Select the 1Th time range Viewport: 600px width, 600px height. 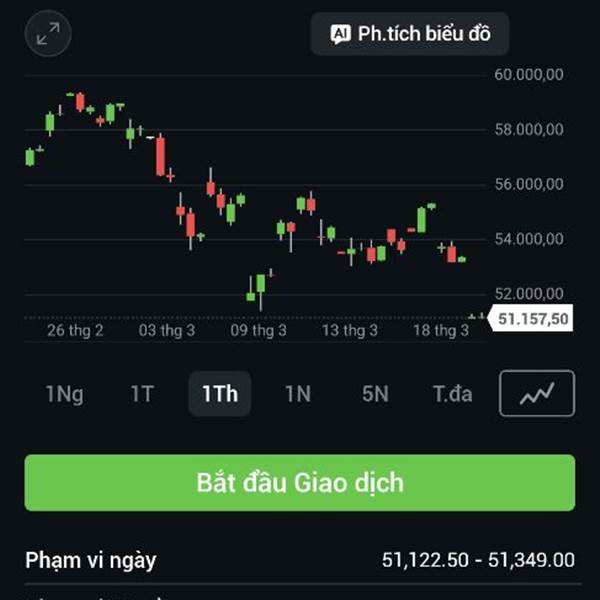coord(220,394)
